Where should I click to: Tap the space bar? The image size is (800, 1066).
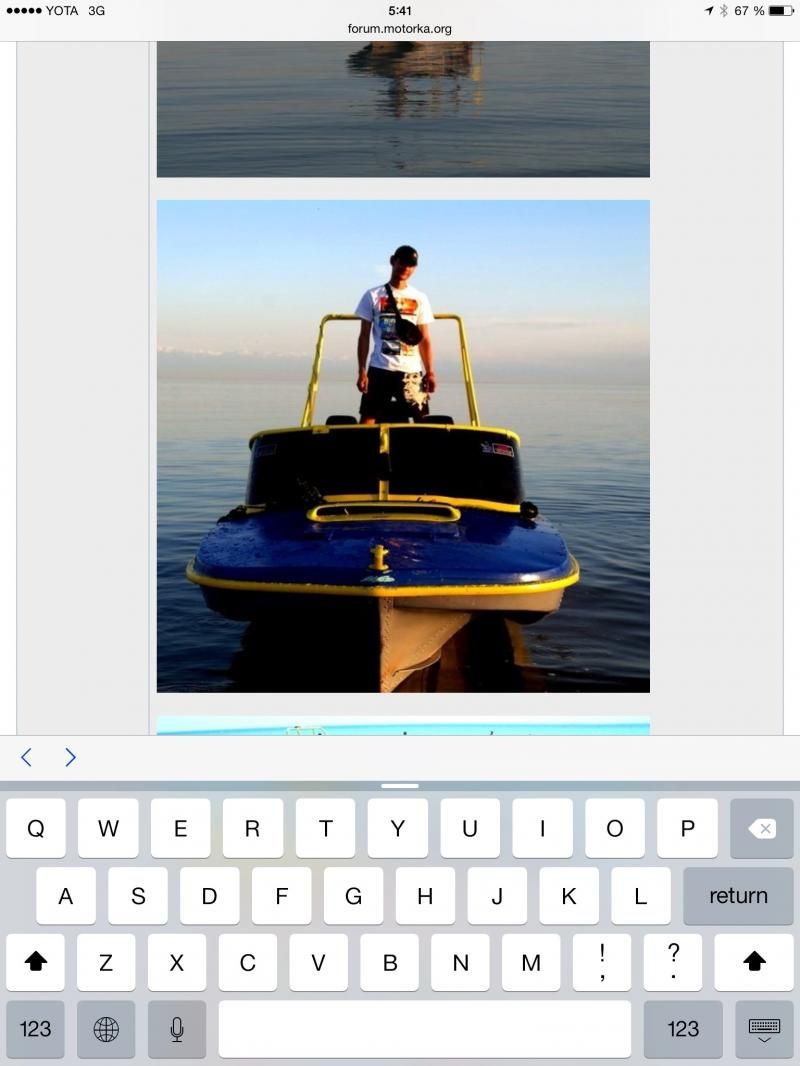point(425,1029)
